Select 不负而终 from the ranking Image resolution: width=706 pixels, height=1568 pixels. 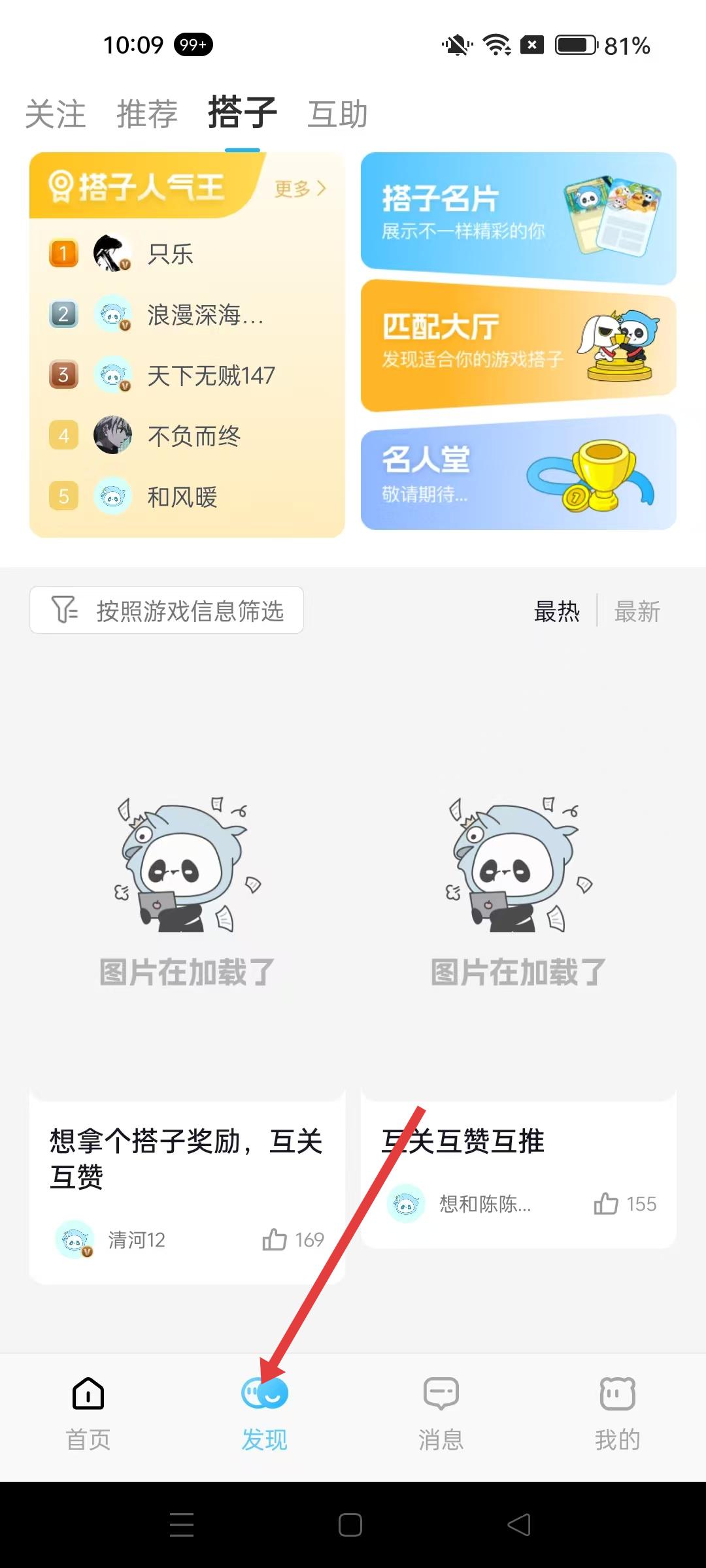(x=193, y=436)
